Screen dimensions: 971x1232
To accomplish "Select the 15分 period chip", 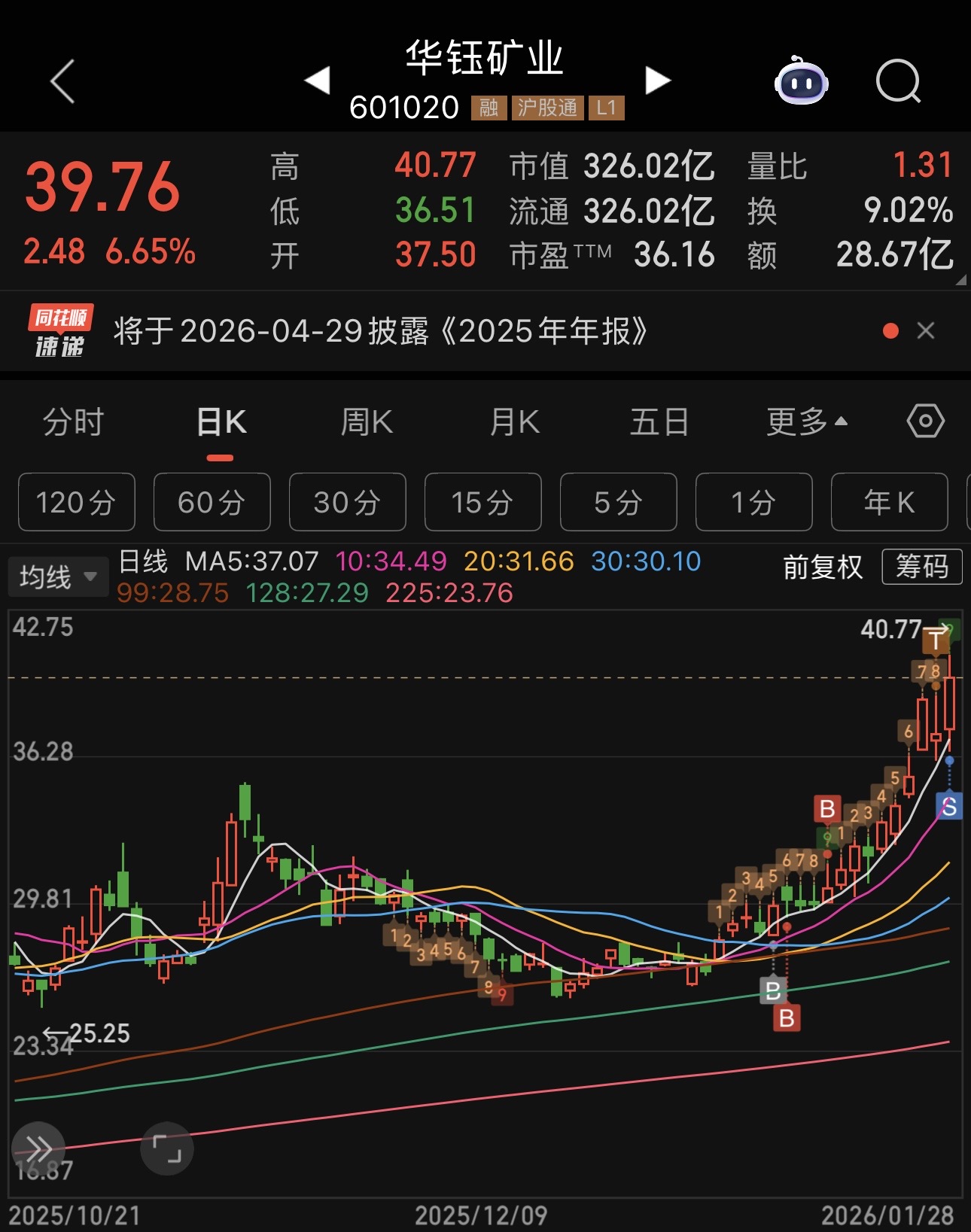I will coord(482,502).
